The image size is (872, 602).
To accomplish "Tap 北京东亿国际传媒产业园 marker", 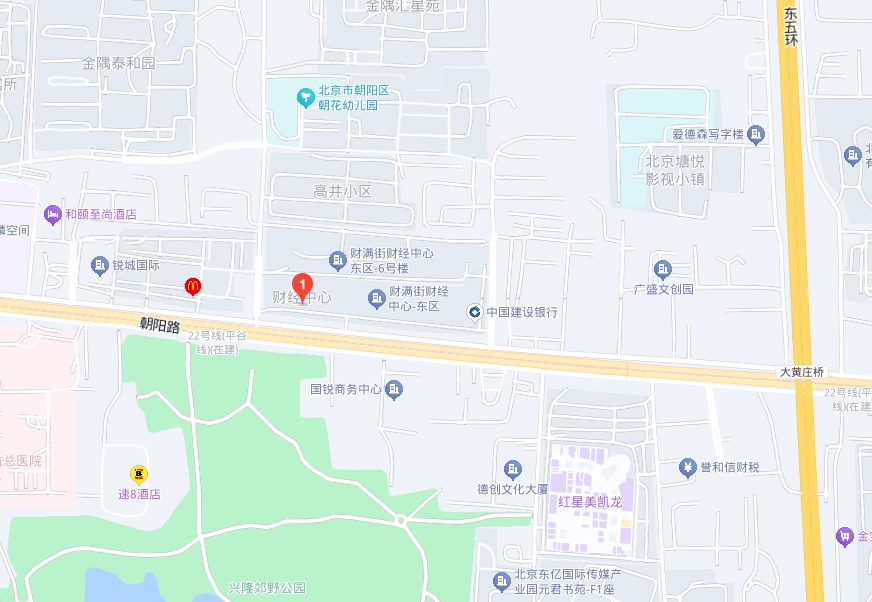I will point(502,580).
